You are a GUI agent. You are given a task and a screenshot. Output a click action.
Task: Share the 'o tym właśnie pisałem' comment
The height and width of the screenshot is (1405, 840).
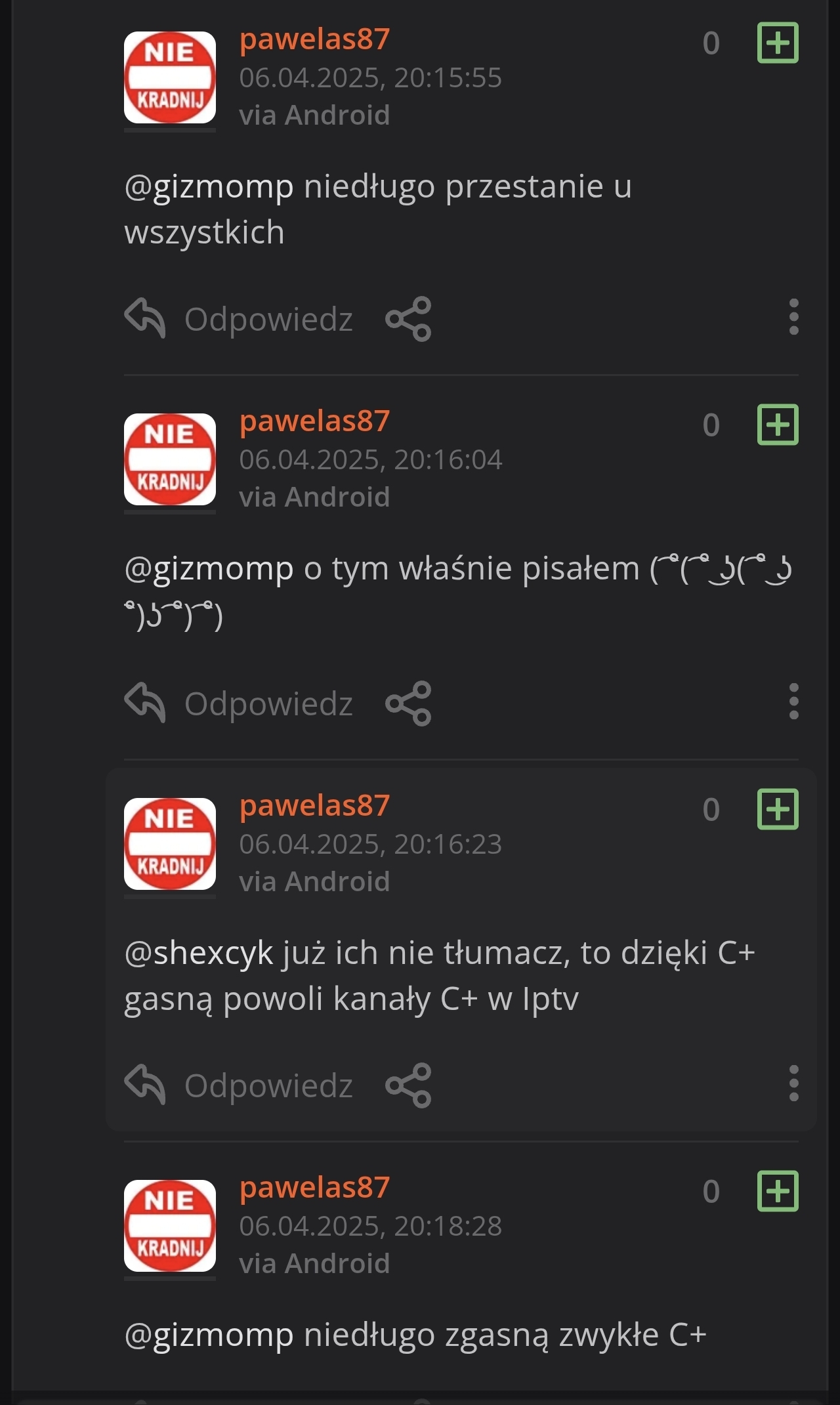pyautogui.click(x=408, y=704)
